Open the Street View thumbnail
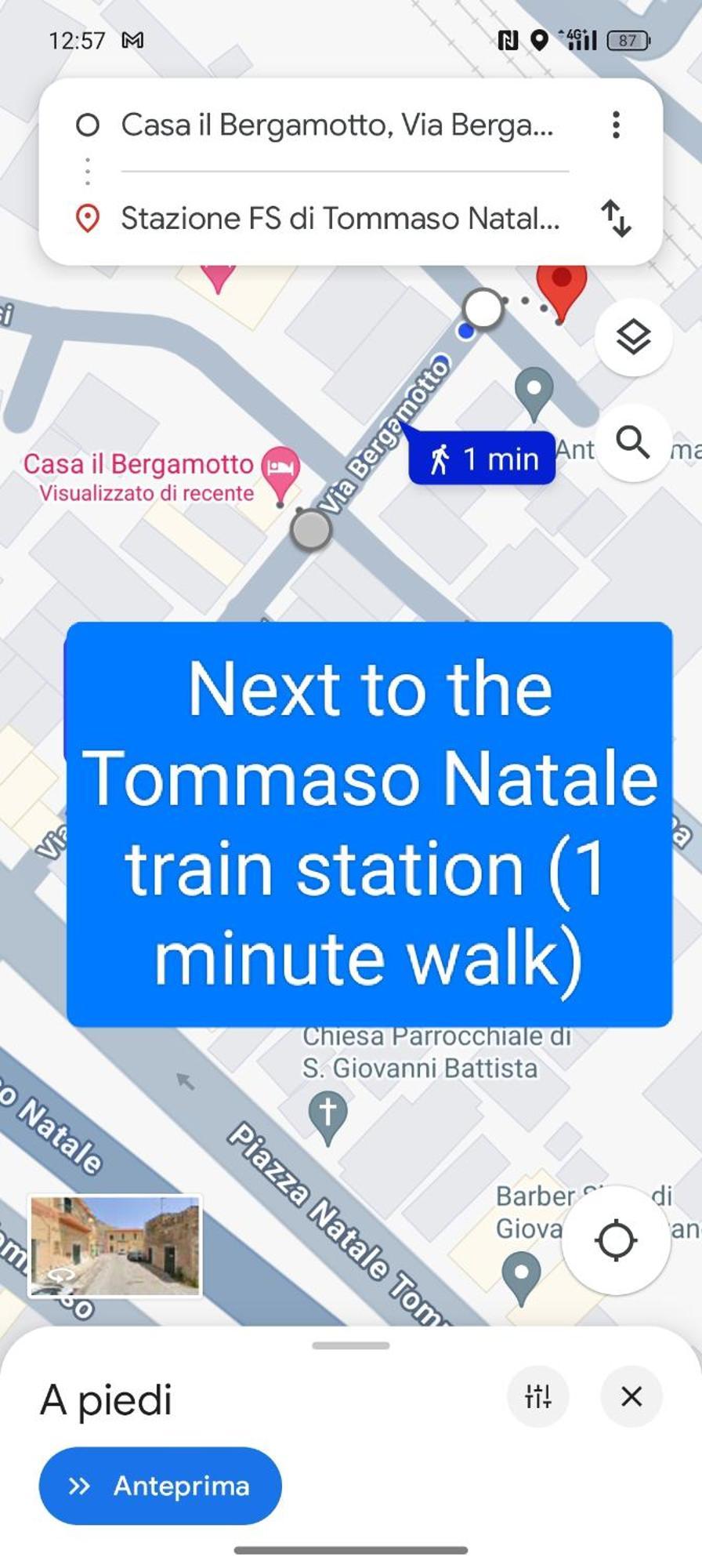702x1568 pixels. click(x=115, y=1245)
